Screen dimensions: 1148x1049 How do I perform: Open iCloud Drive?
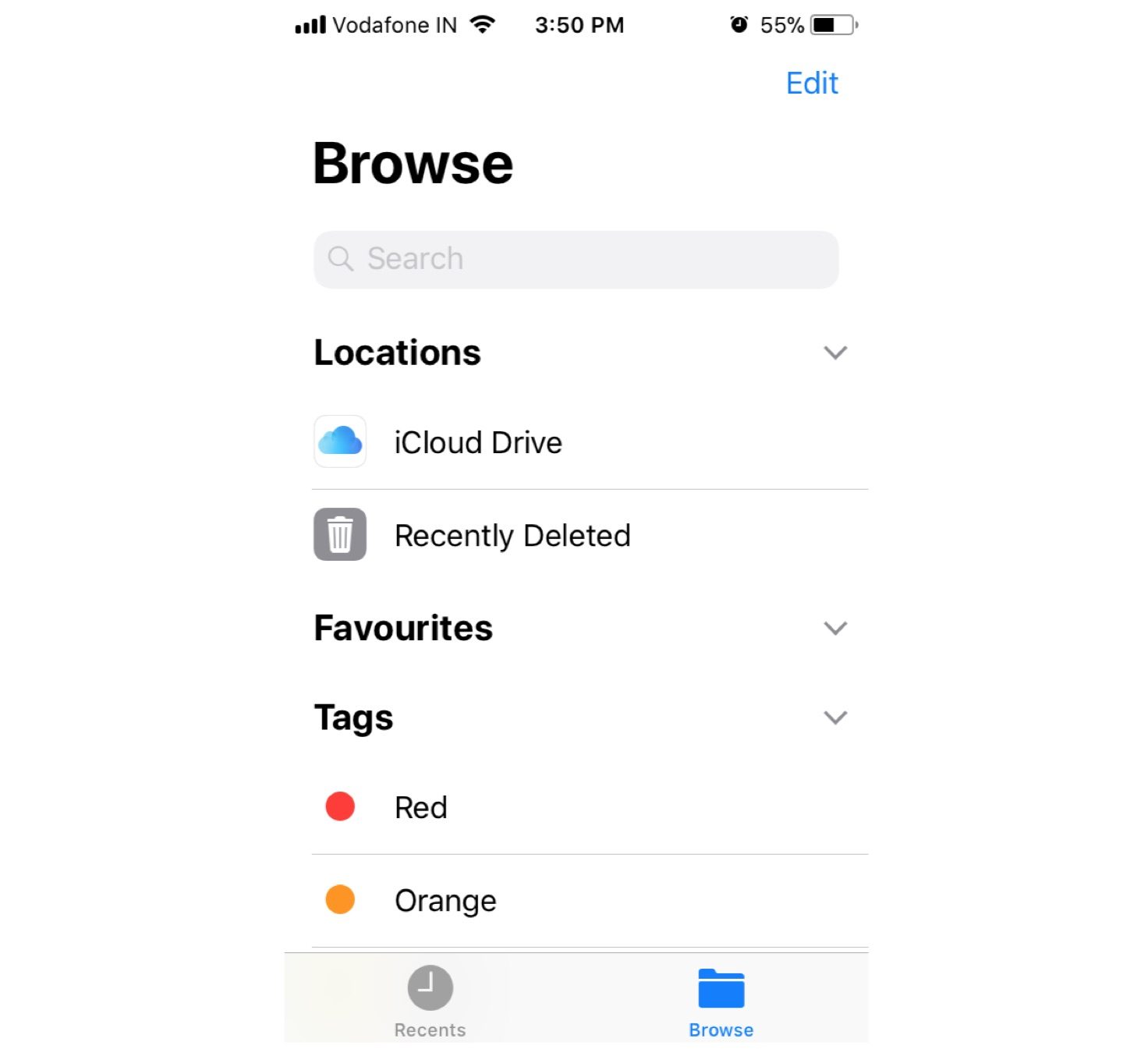(x=477, y=442)
